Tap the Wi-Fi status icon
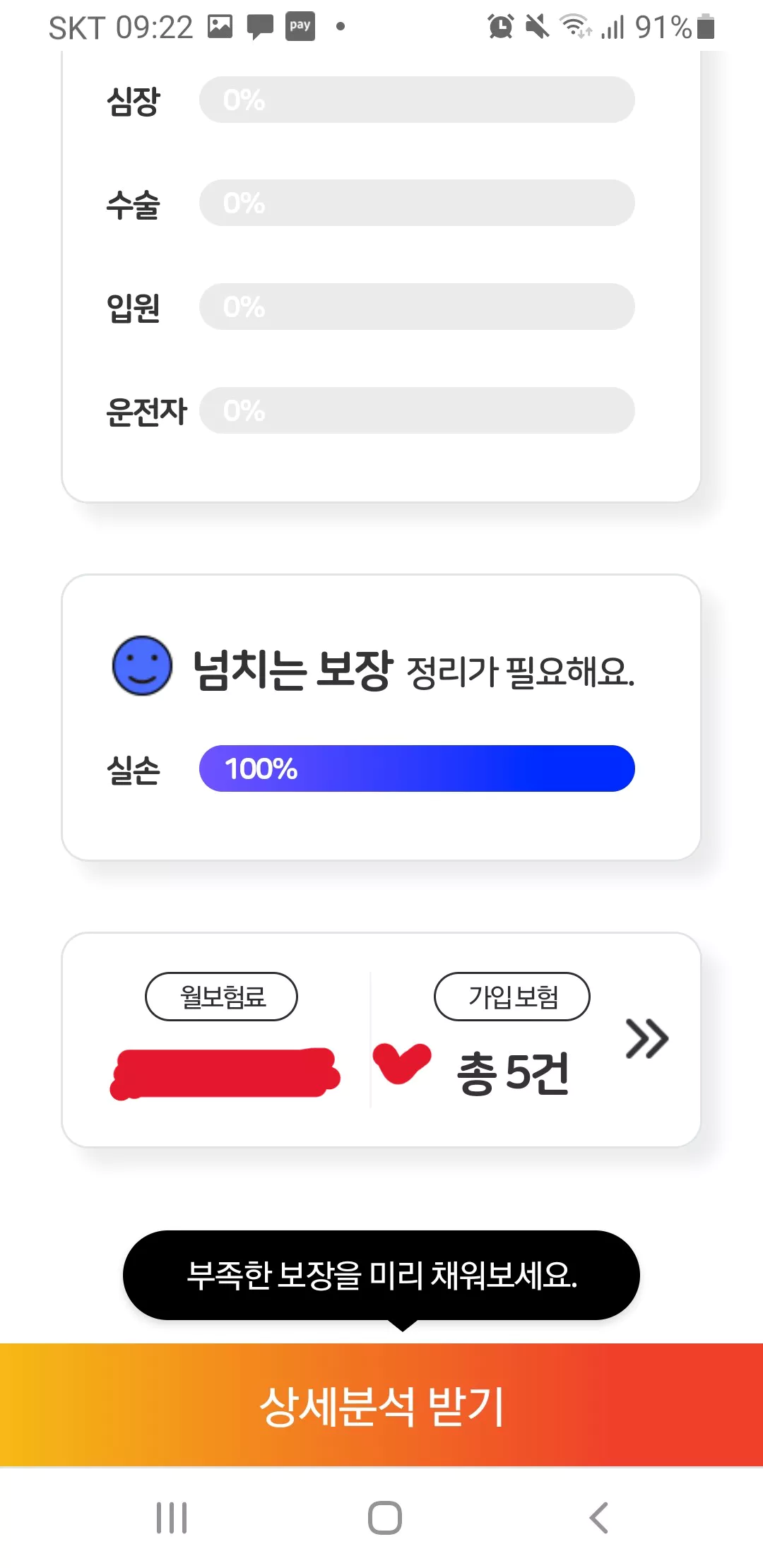 click(576, 26)
